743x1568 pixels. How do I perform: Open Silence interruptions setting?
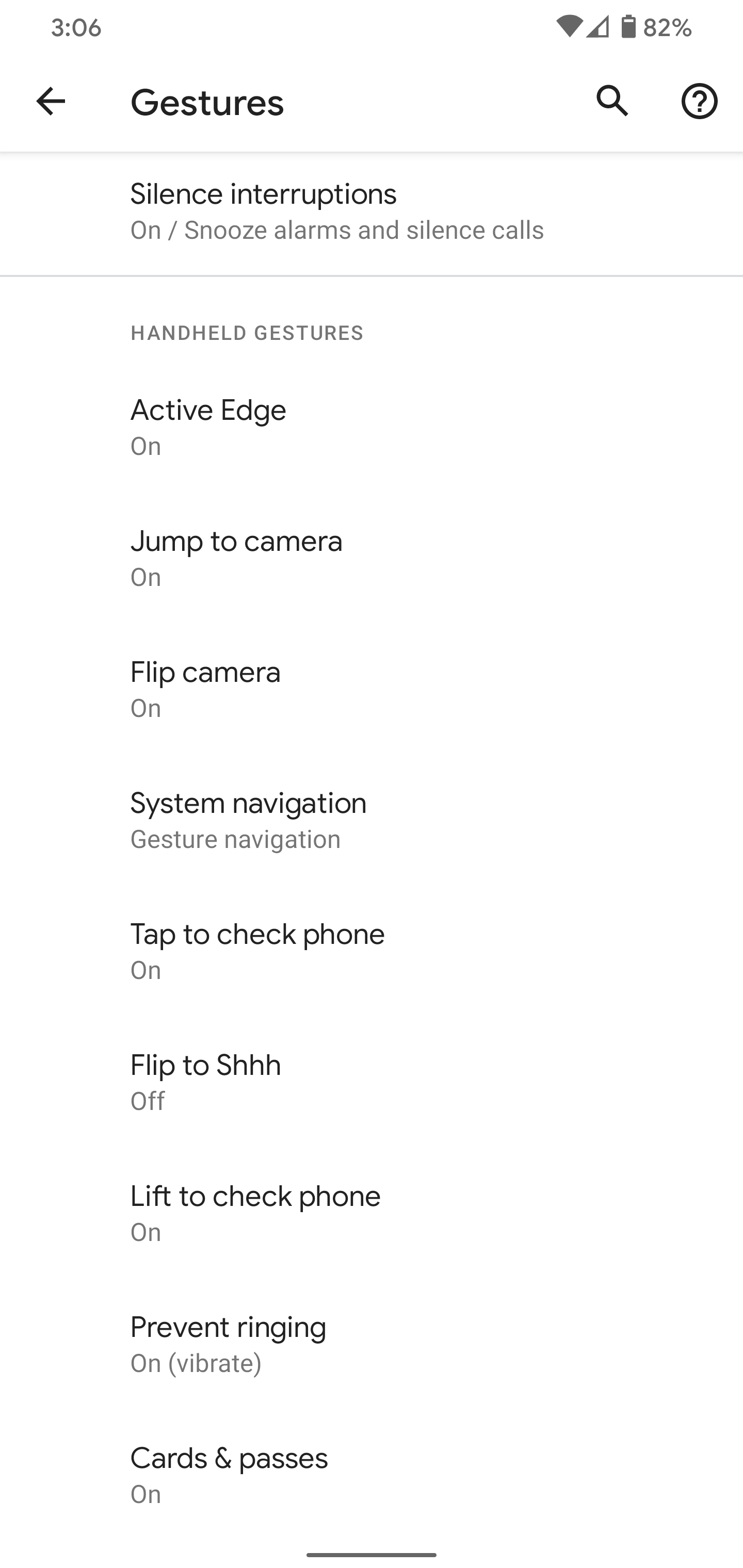(372, 212)
